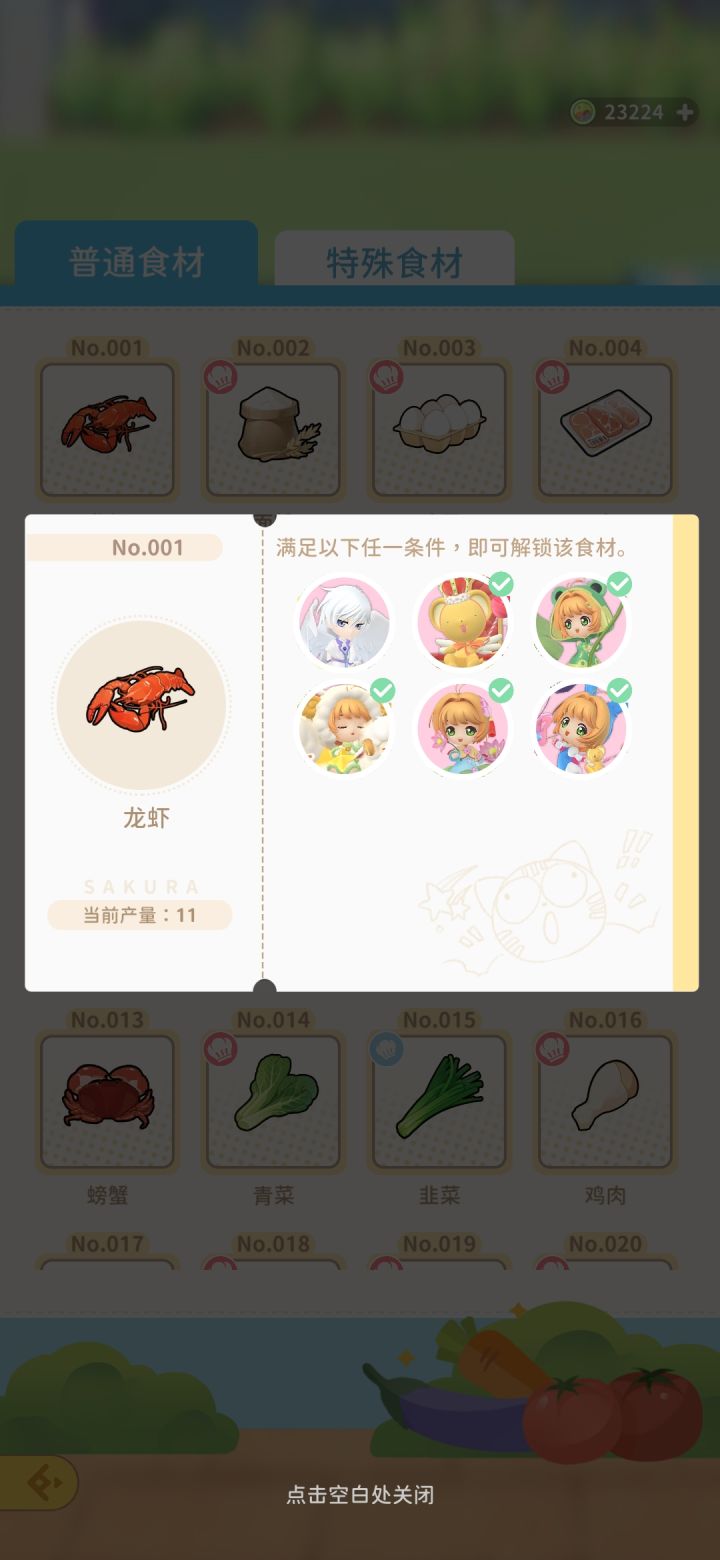Select the 青菜 green vegetable icon
720x1560 pixels.
point(272,1100)
